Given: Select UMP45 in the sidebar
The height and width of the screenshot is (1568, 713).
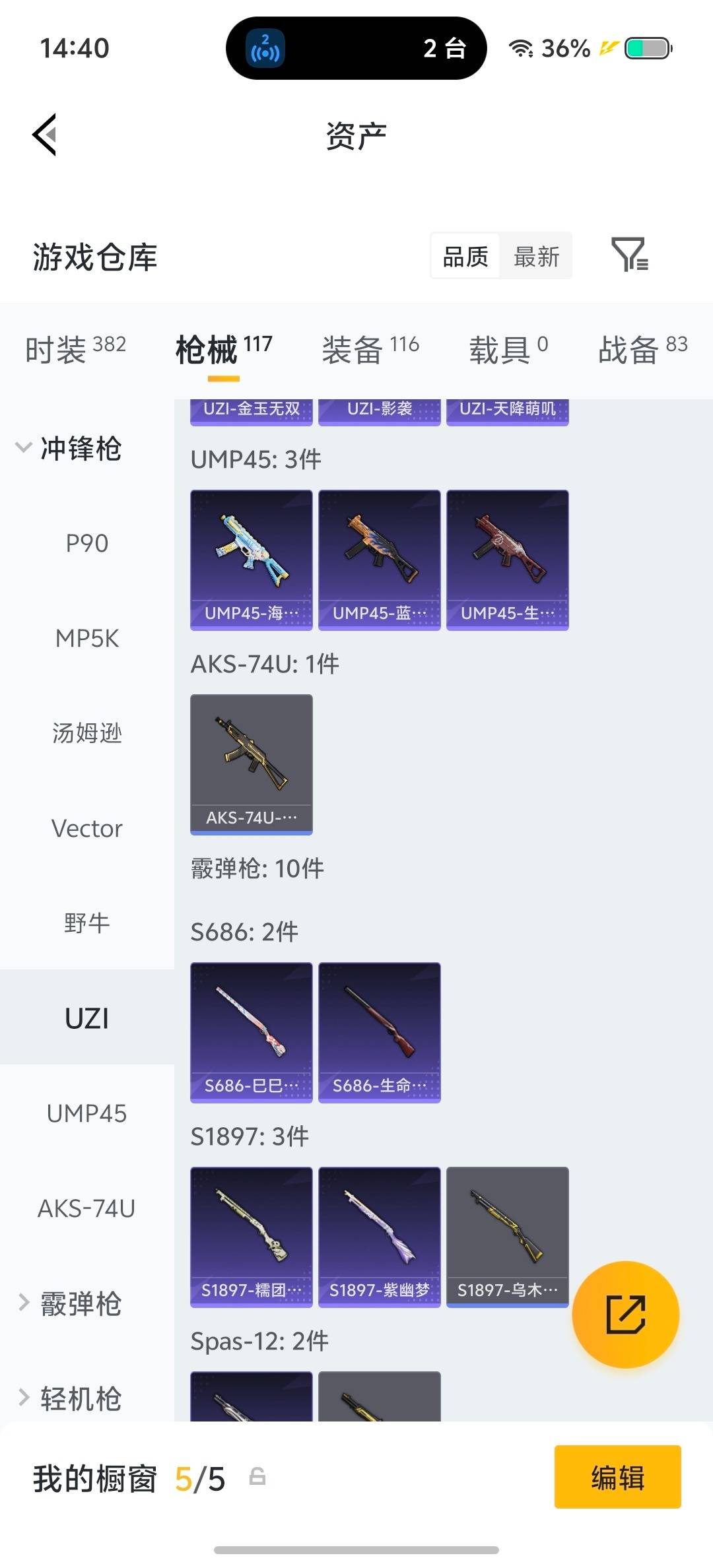Looking at the screenshot, I should pyautogui.click(x=86, y=1113).
